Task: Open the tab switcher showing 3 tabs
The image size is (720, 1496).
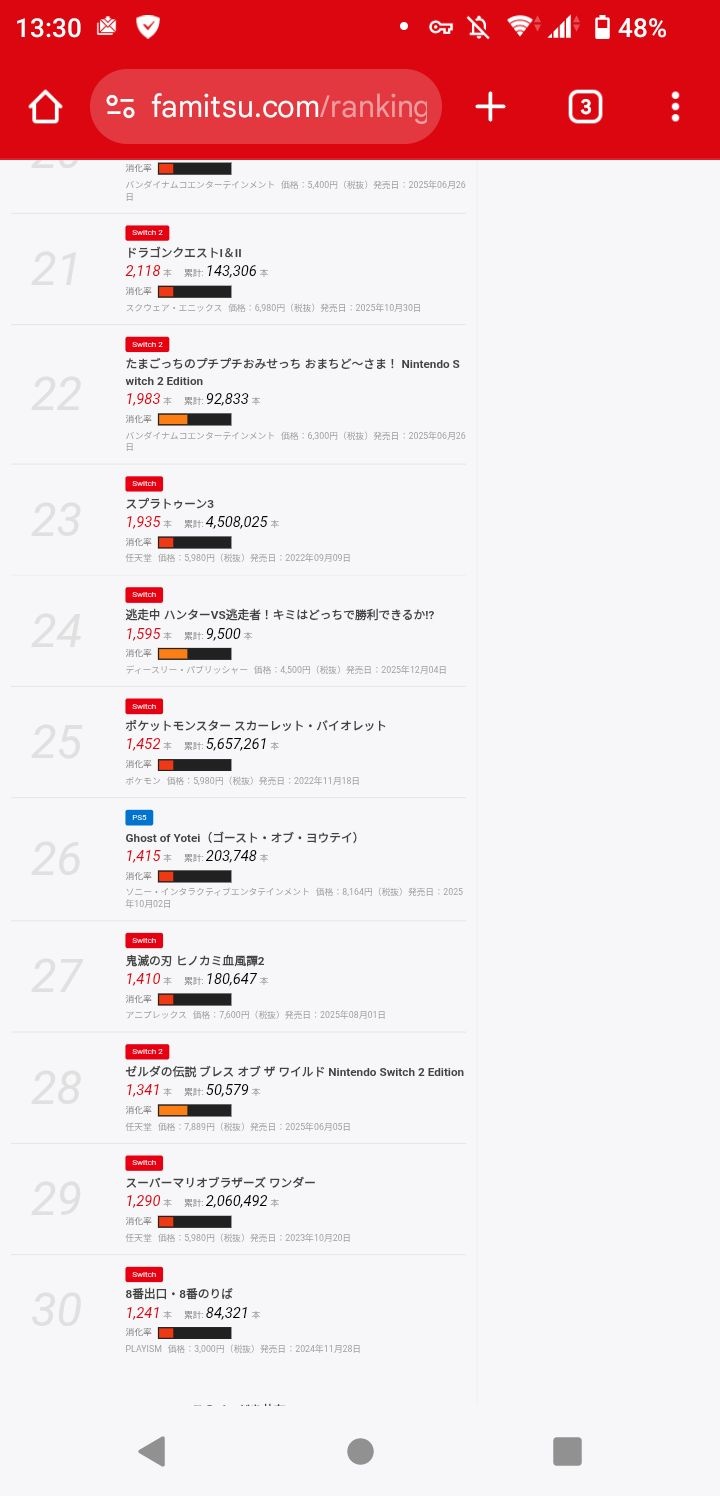Action: [x=585, y=107]
